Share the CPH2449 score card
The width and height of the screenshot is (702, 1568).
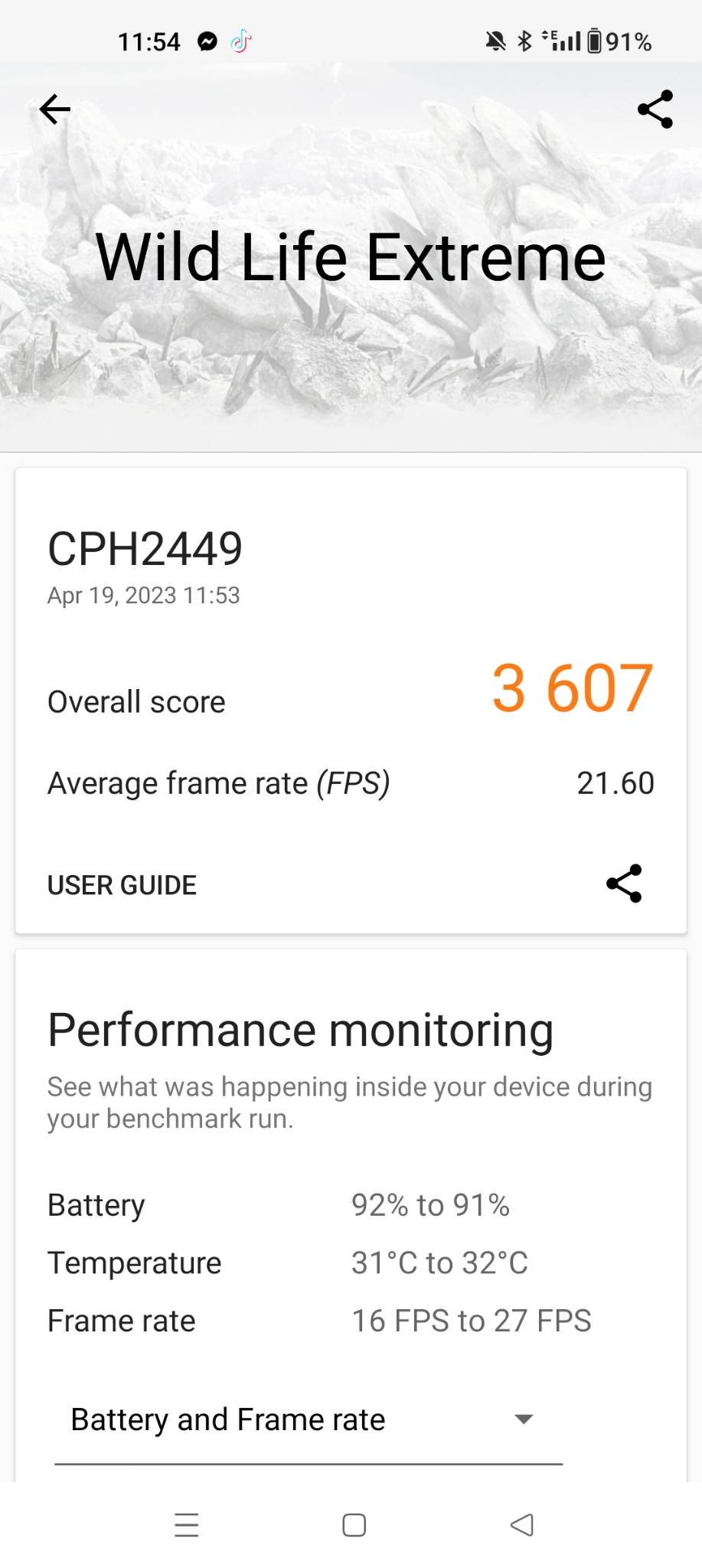click(x=624, y=884)
